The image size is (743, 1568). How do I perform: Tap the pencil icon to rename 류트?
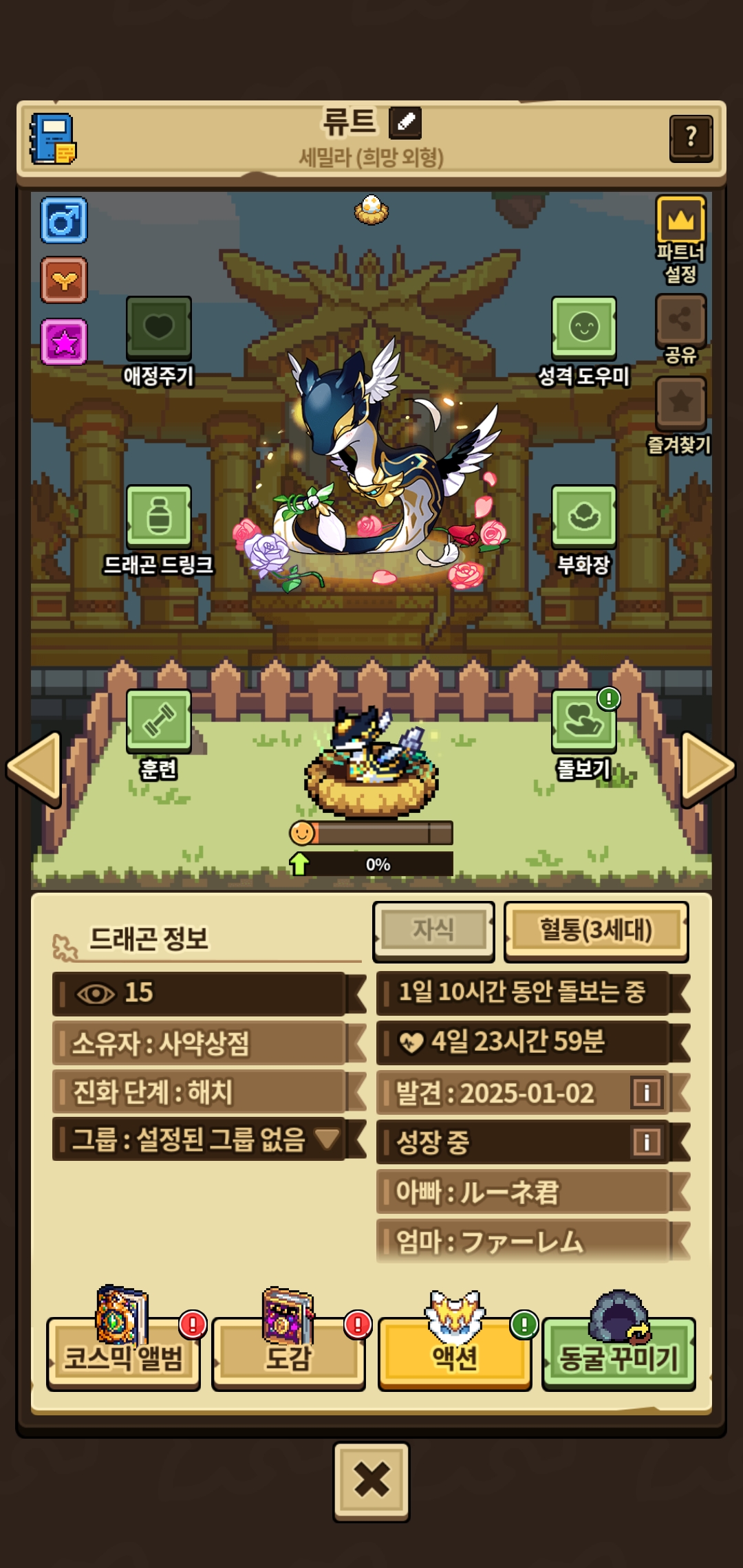[405, 123]
